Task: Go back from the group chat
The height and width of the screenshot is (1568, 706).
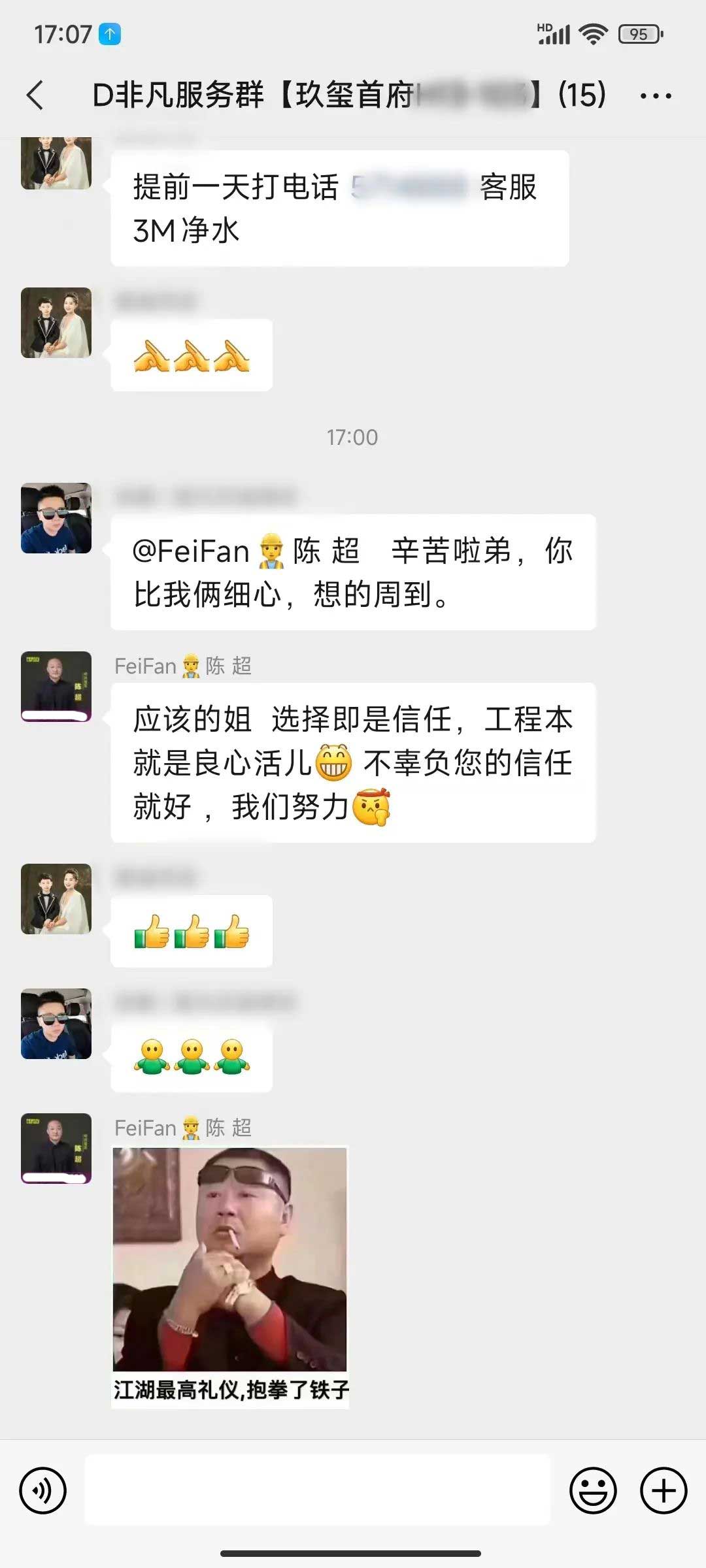Action: coord(36,95)
